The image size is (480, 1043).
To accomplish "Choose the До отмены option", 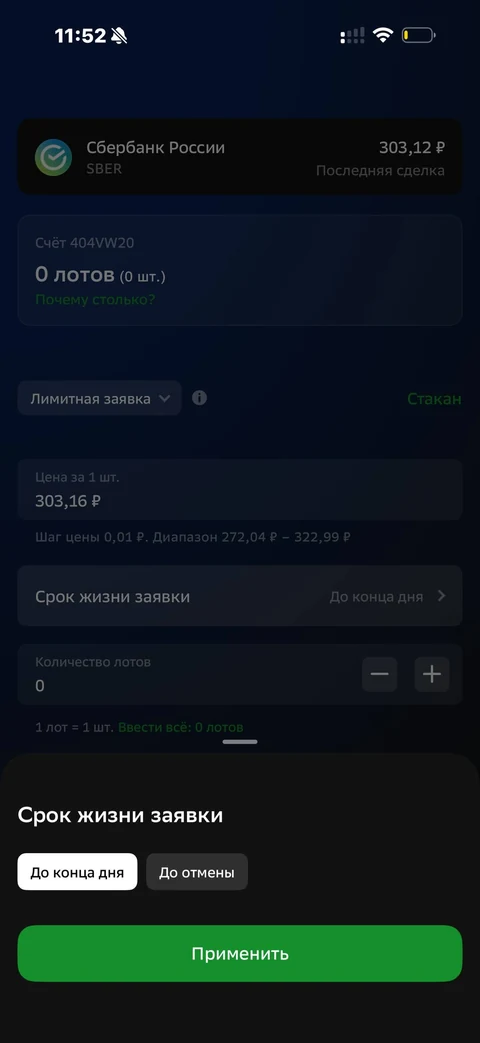I will point(197,872).
